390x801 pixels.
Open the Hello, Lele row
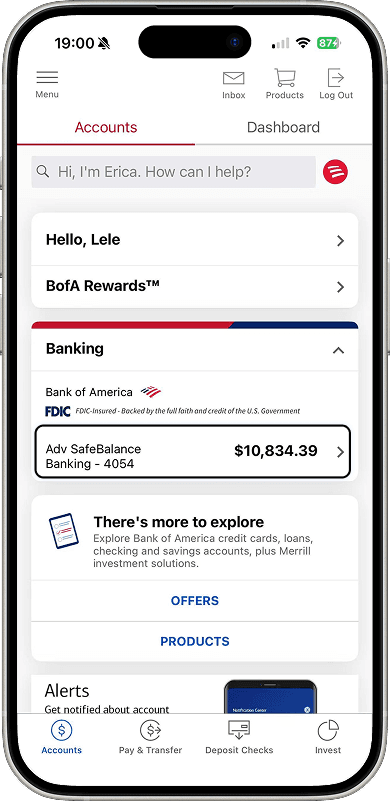tap(195, 240)
